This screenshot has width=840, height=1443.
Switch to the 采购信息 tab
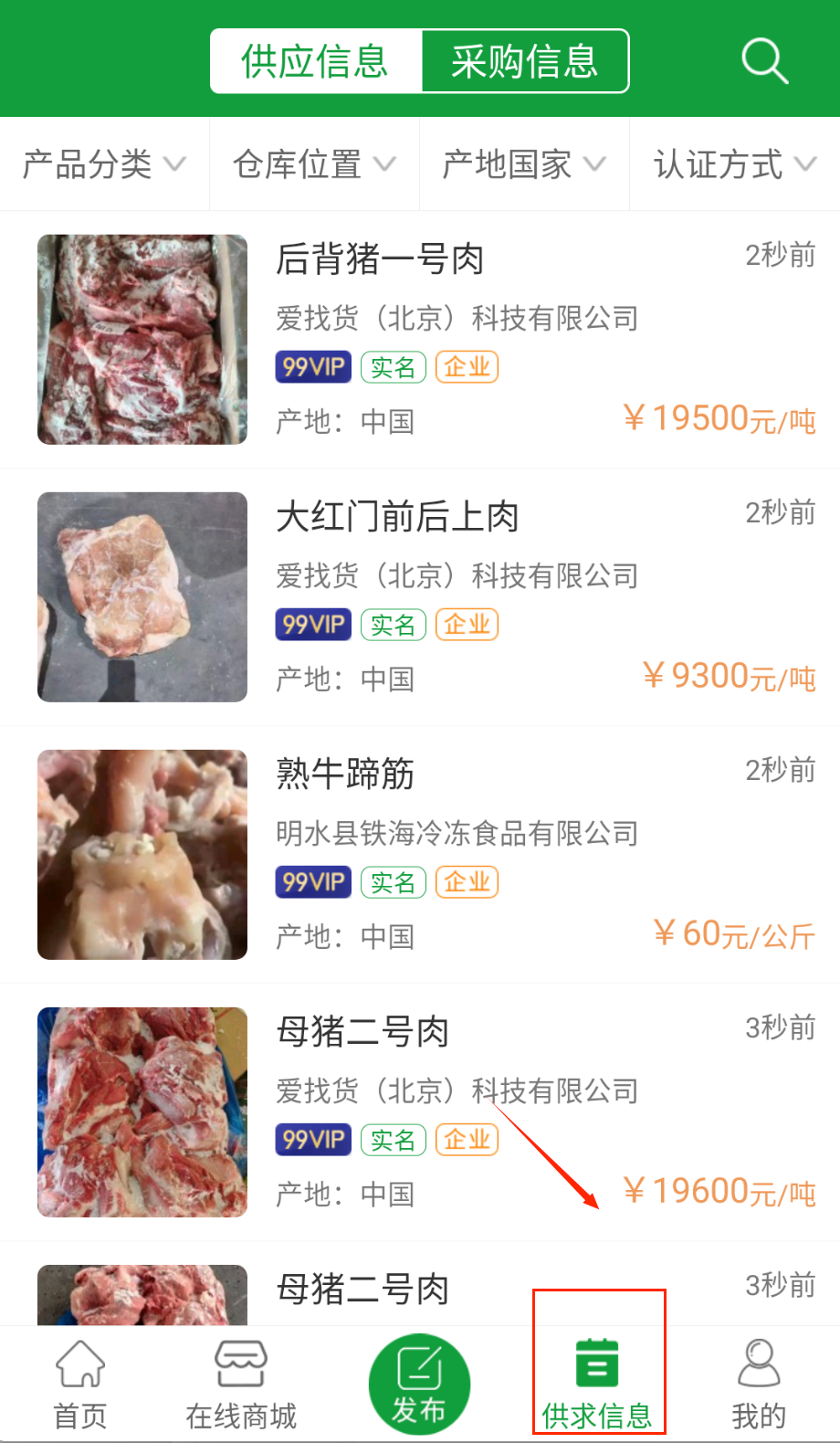[525, 61]
